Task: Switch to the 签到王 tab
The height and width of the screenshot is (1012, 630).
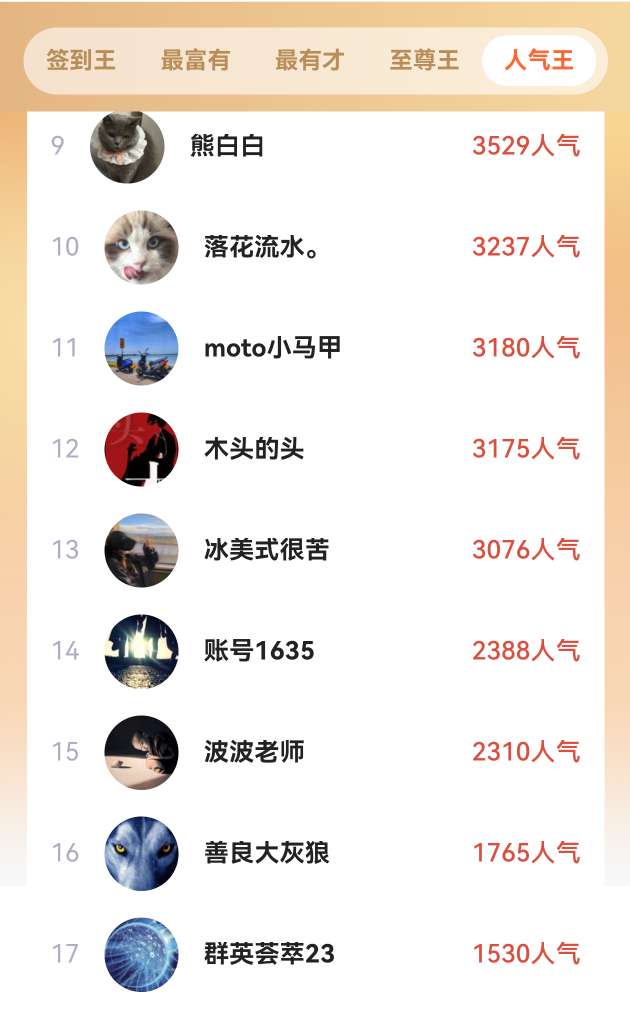Action: coord(81,61)
